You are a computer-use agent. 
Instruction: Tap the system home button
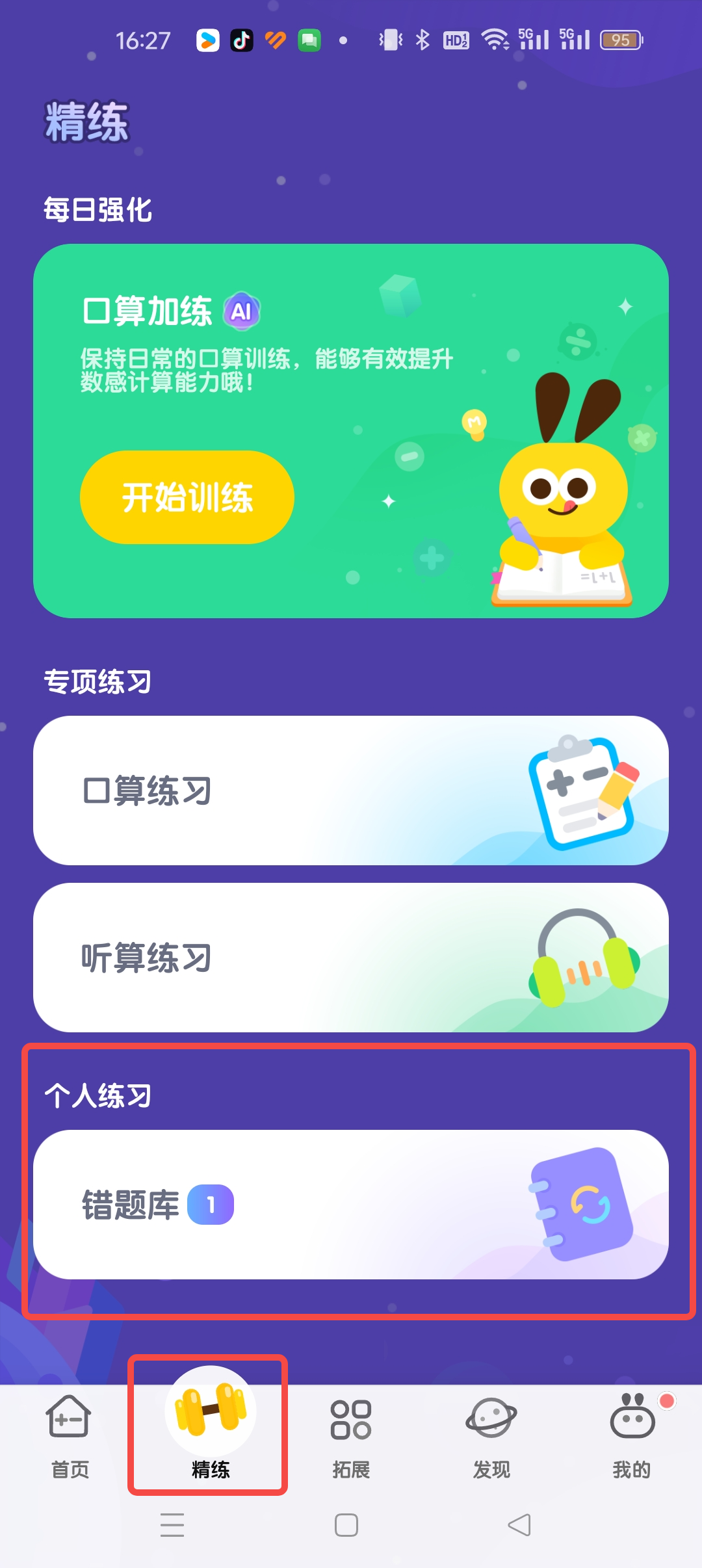(346, 1524)
